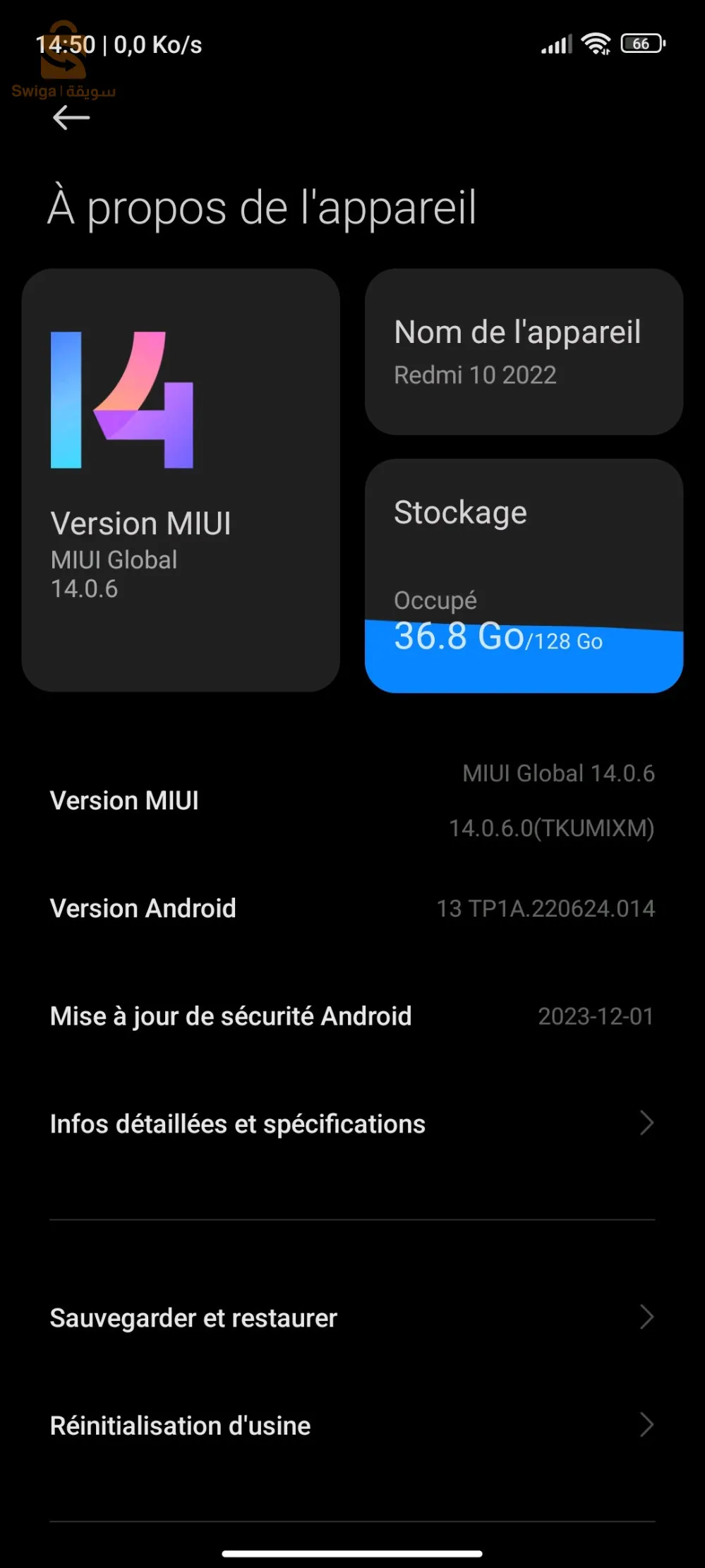Viewport: 705px width, 1568px height.
Task: Open the Version MIUI 14 card
Action: [181, 480]
